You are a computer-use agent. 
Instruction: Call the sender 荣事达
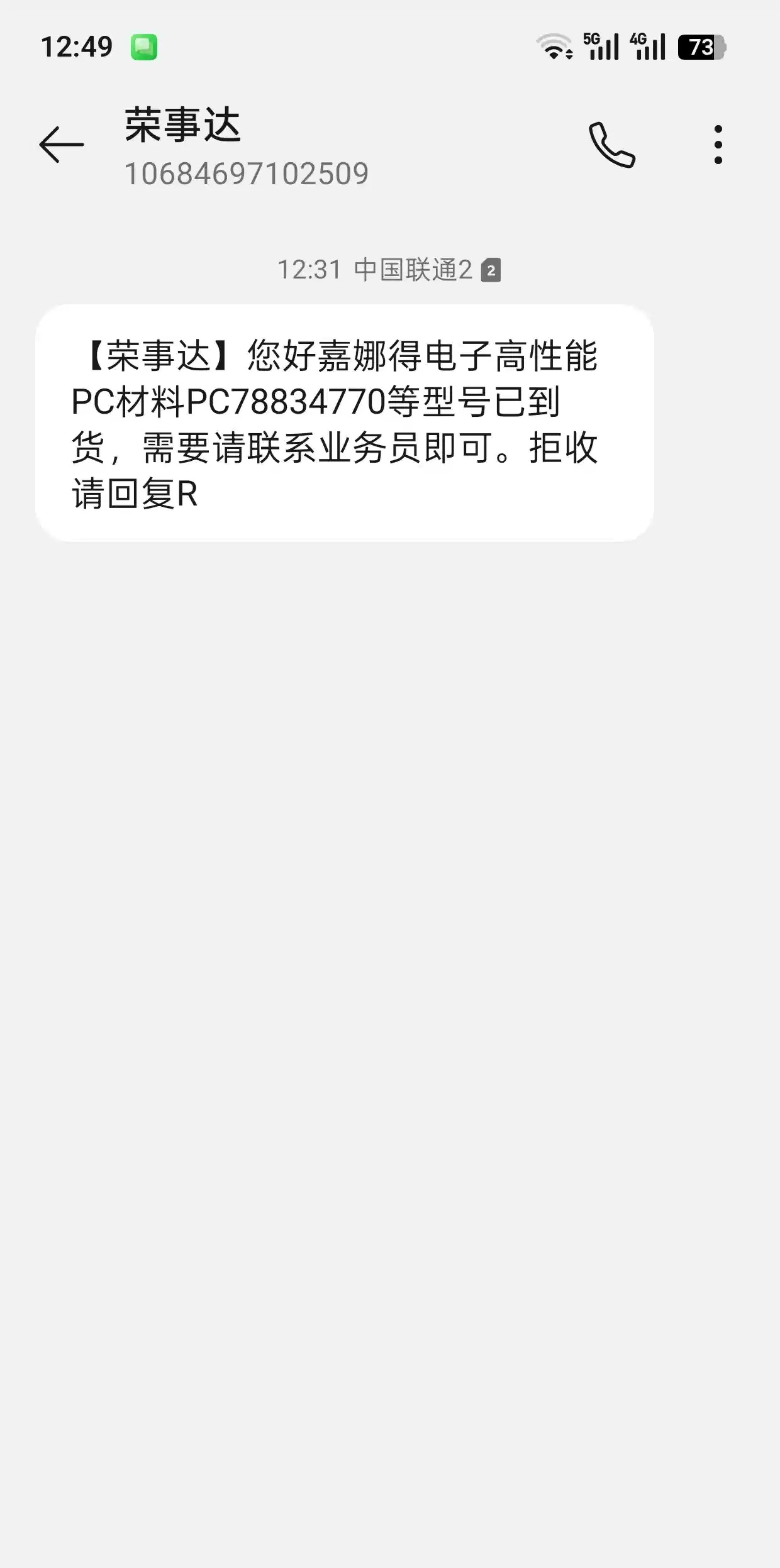611,145
